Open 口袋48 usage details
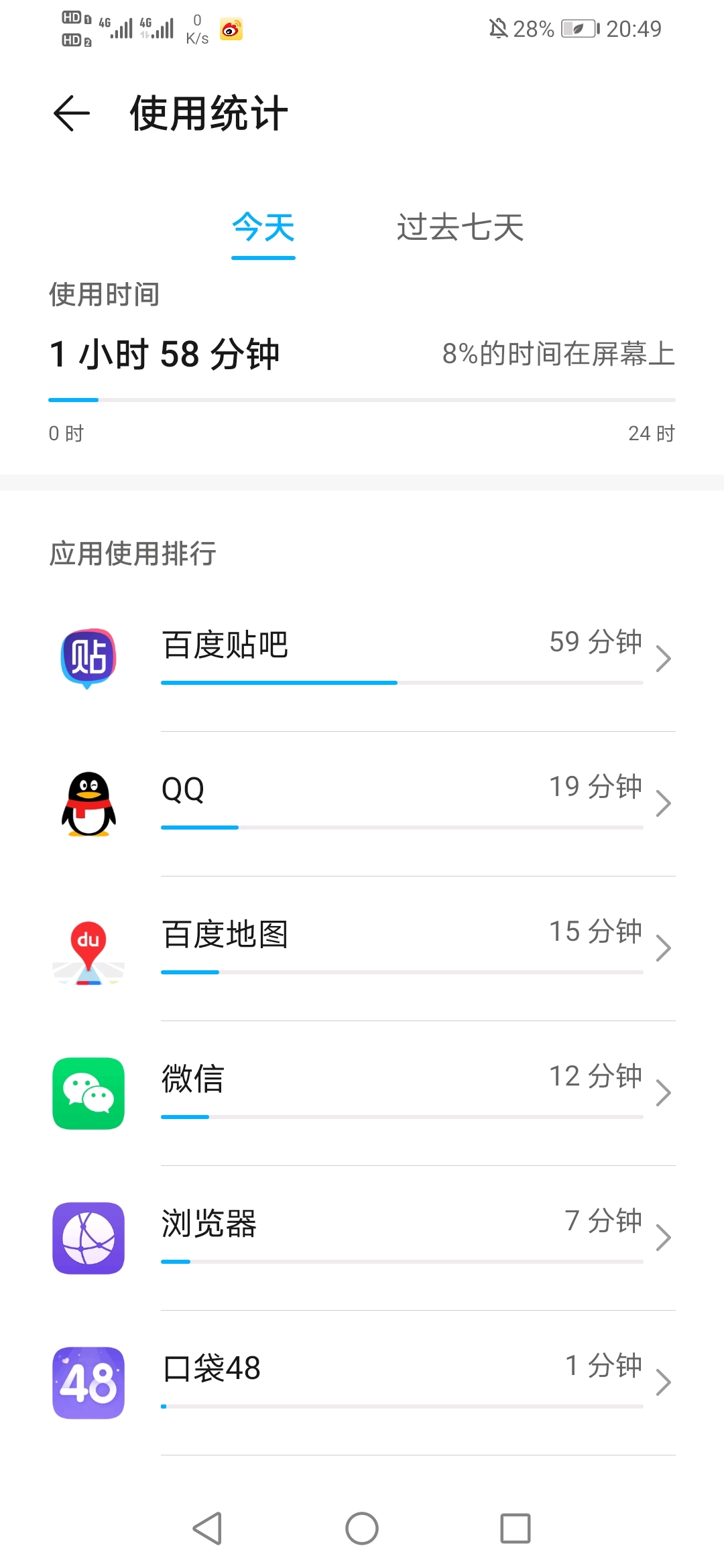Screen dimensions: 724x1568 362,1383
